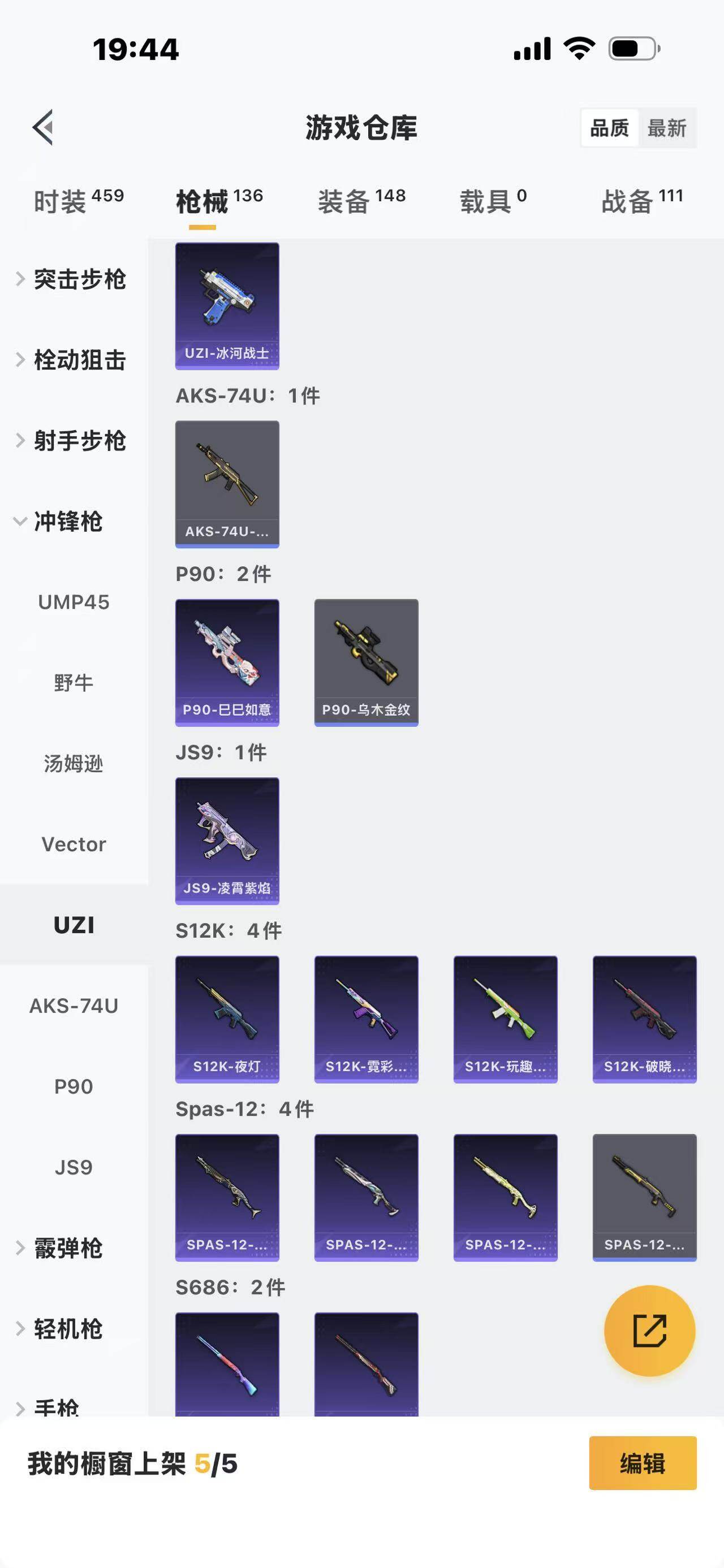Switch to the 时装 tab
Image resolution: width=724 pixels, height=1568 pixels.
(x=79, y=201)
